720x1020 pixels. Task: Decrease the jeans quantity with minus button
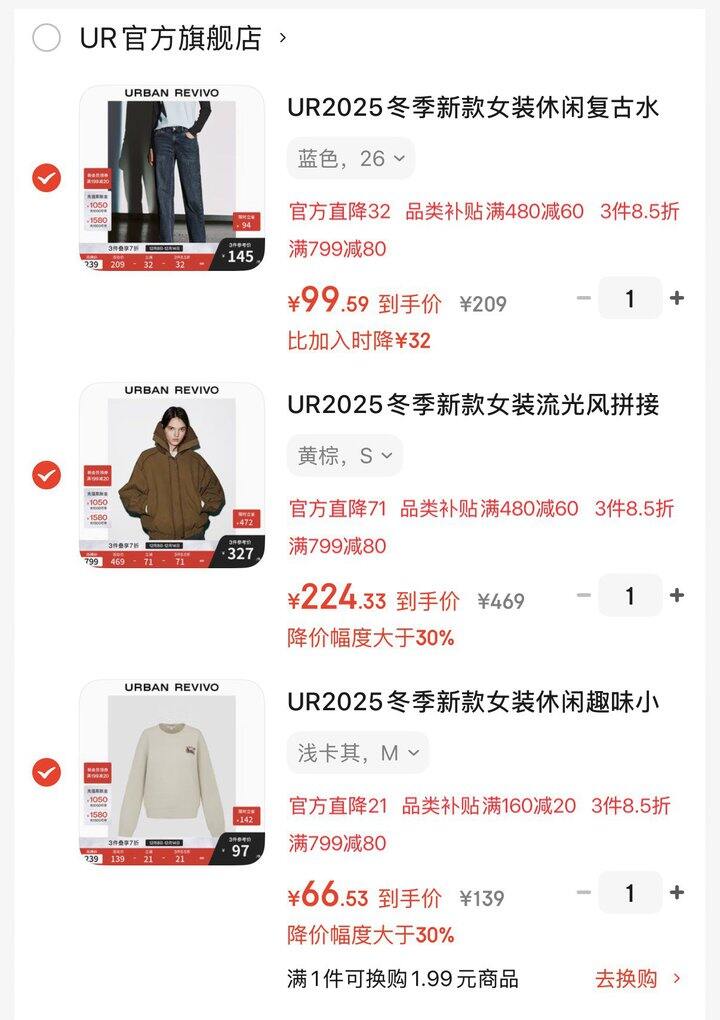581,297
